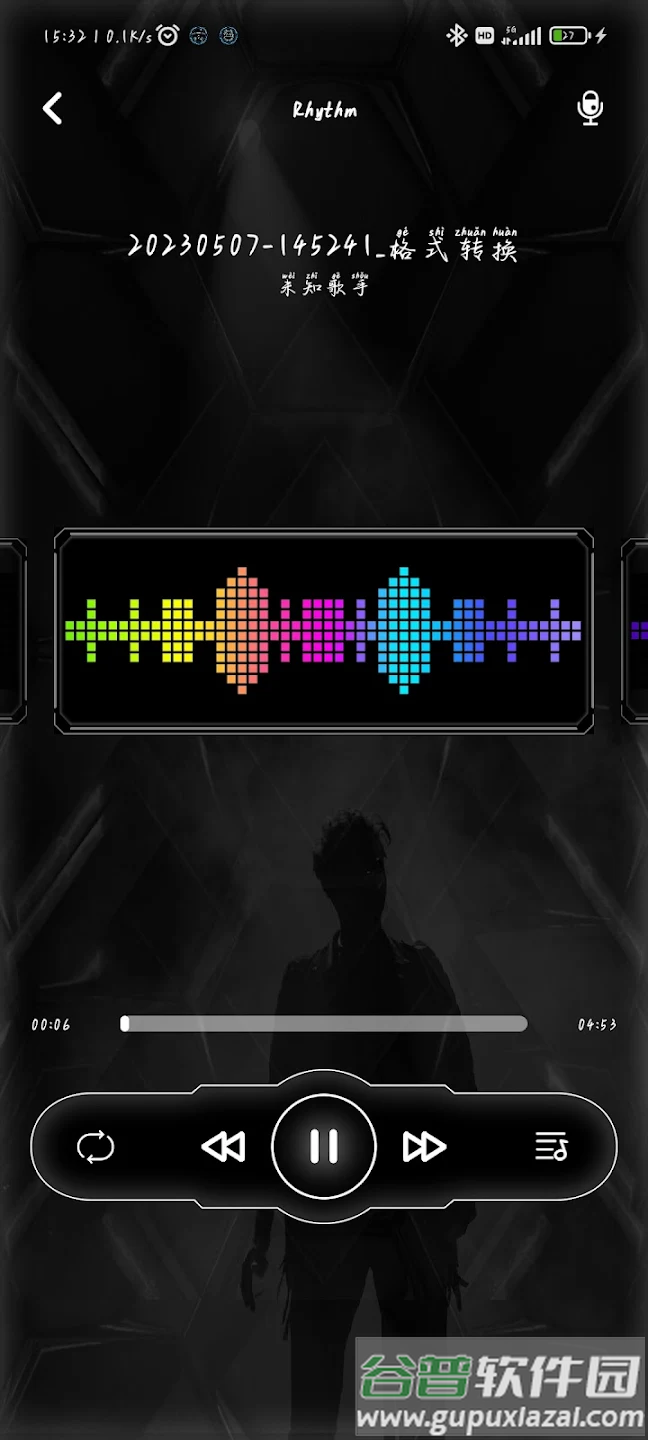The image size is (648, 1440).
Task: Skip to the next track
Action: tap(424, 1146)
